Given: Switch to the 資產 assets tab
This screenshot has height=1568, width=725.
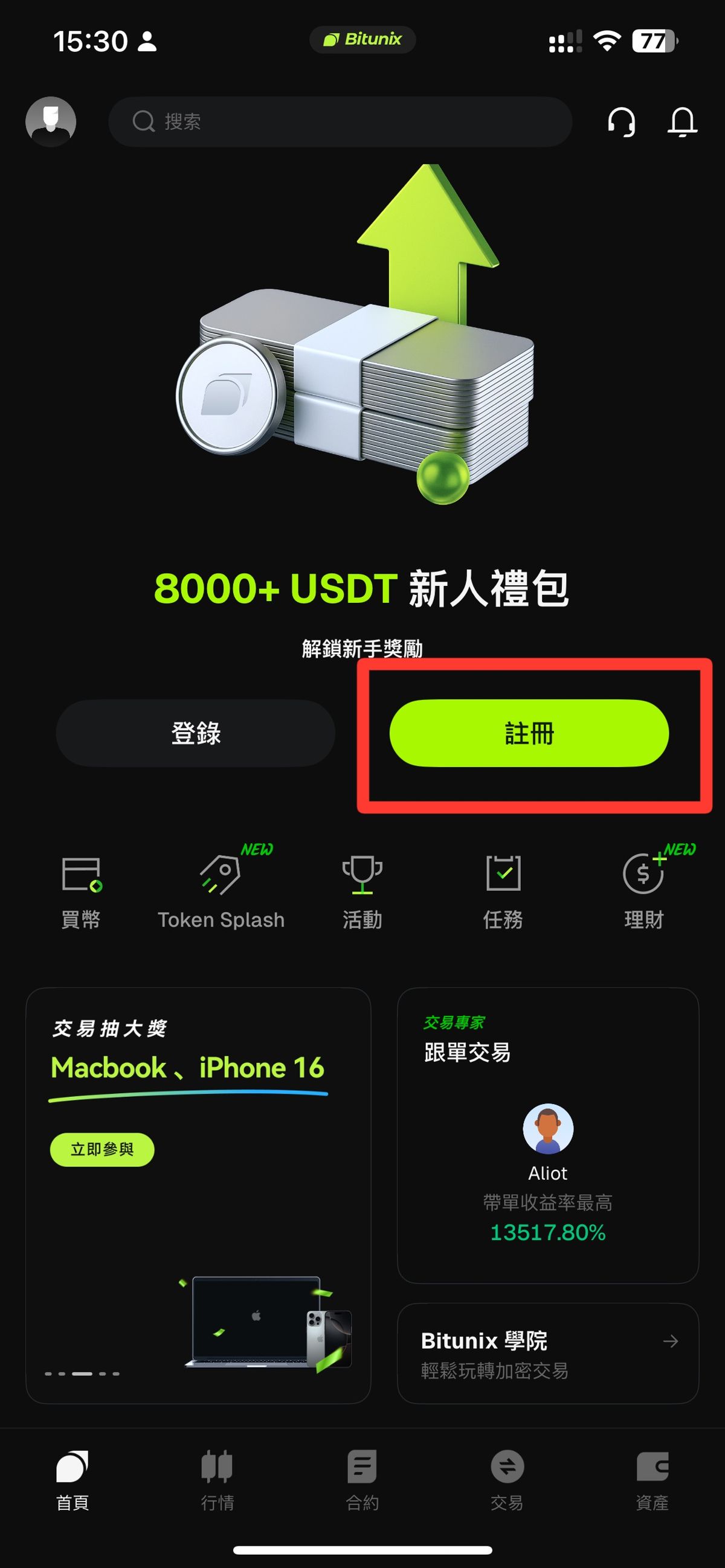Looking at the screenshot, I should point(652,1479).
